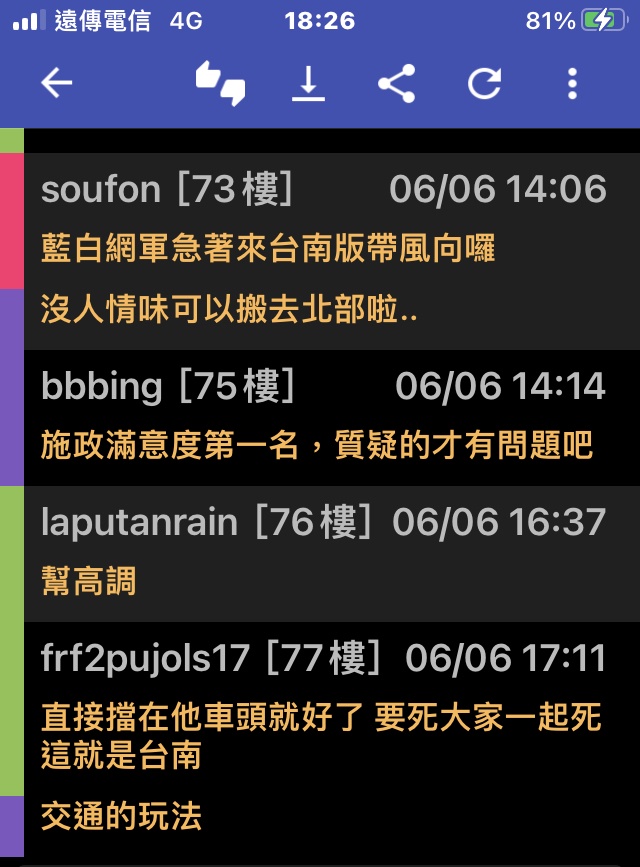The height and width of the screenshot is (867, 640).
Task: Go back using the arrow
Action: (57, 84)
